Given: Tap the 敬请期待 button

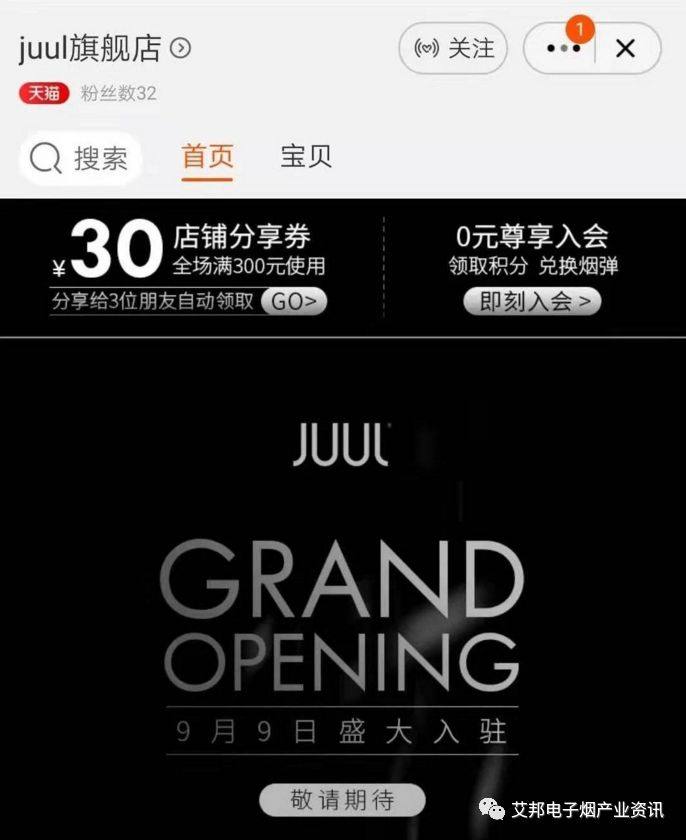Looking at the screenshot, I should click(342, 800).
